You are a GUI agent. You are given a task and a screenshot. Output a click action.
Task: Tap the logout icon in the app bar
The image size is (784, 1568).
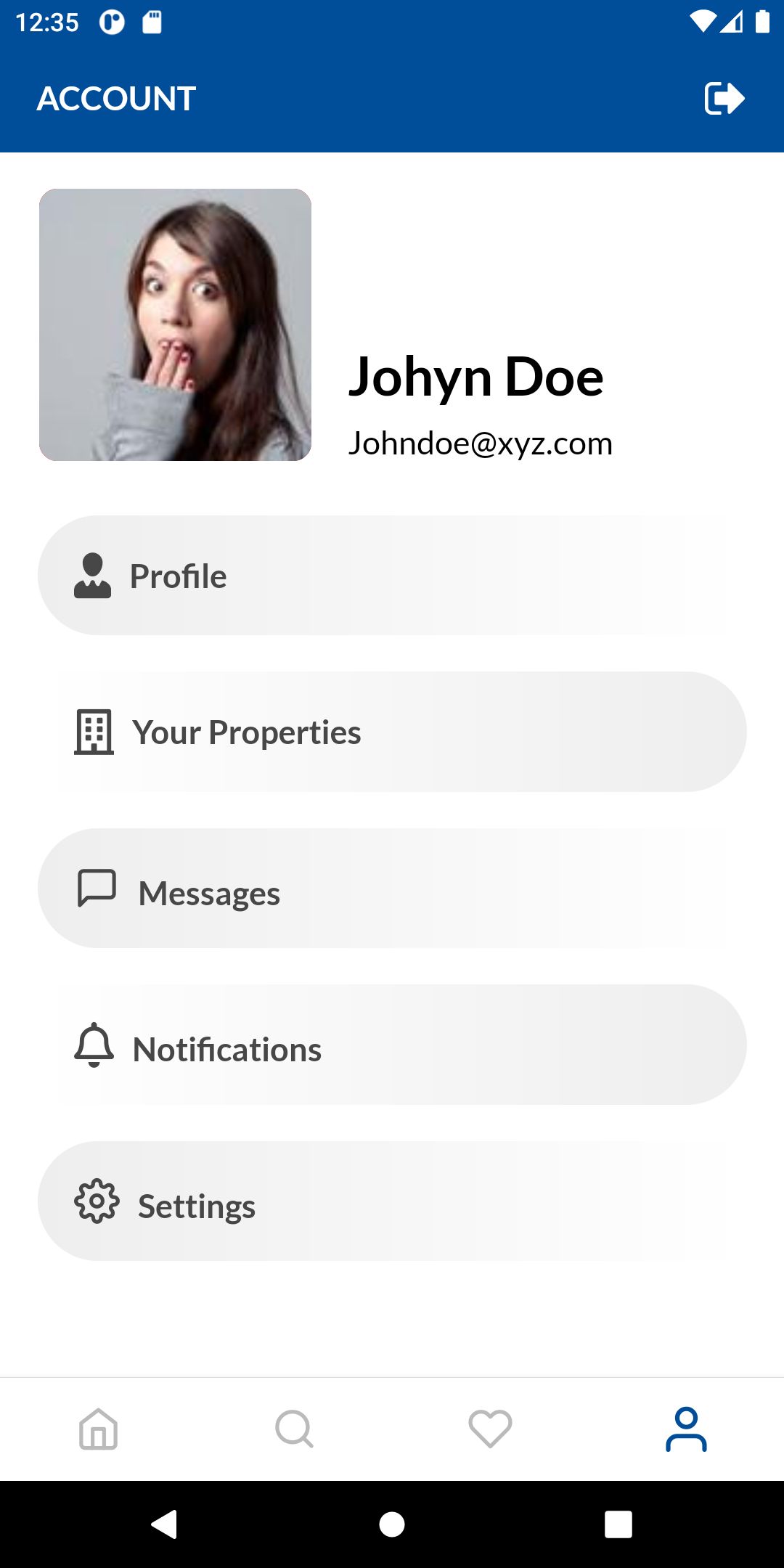(724, 99)
